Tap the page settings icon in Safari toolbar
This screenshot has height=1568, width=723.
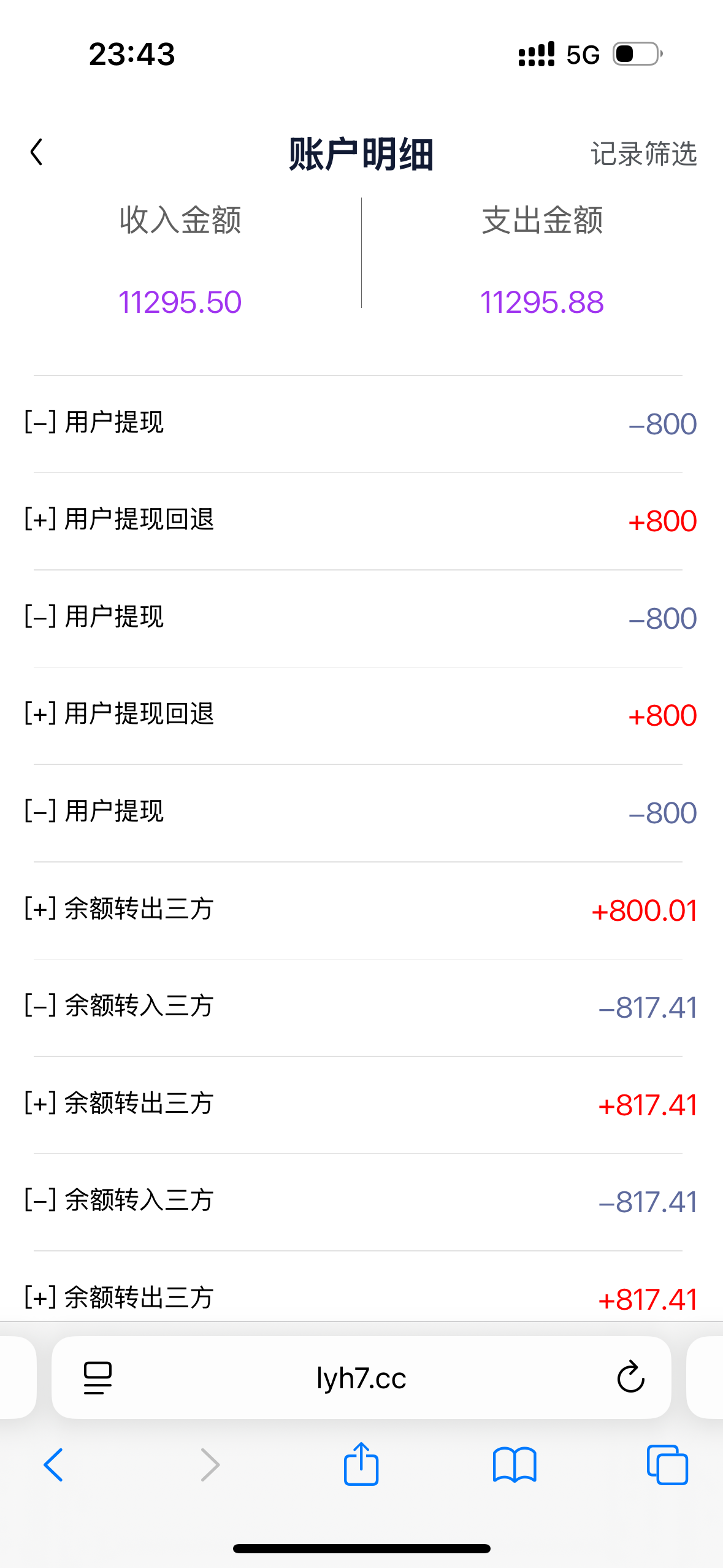(x=97, y=1377)
